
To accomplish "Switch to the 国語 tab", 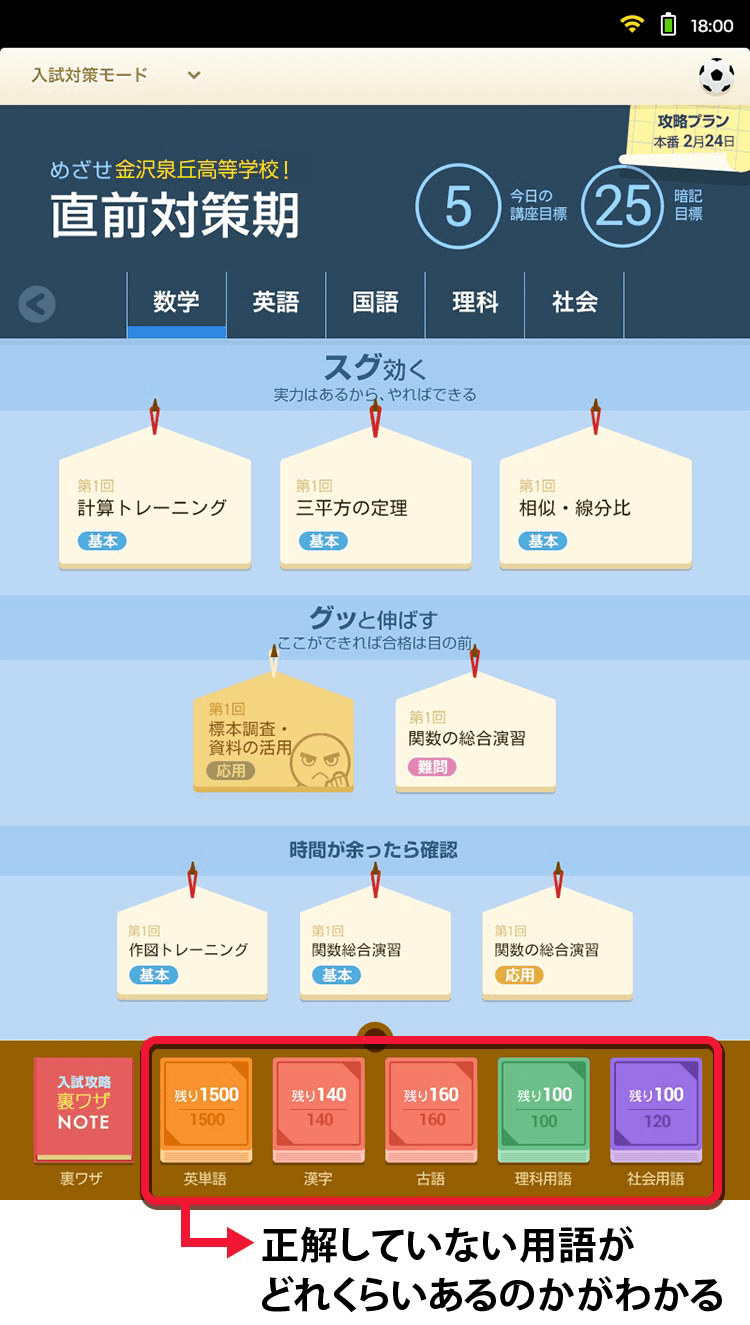I will [375, 302].
